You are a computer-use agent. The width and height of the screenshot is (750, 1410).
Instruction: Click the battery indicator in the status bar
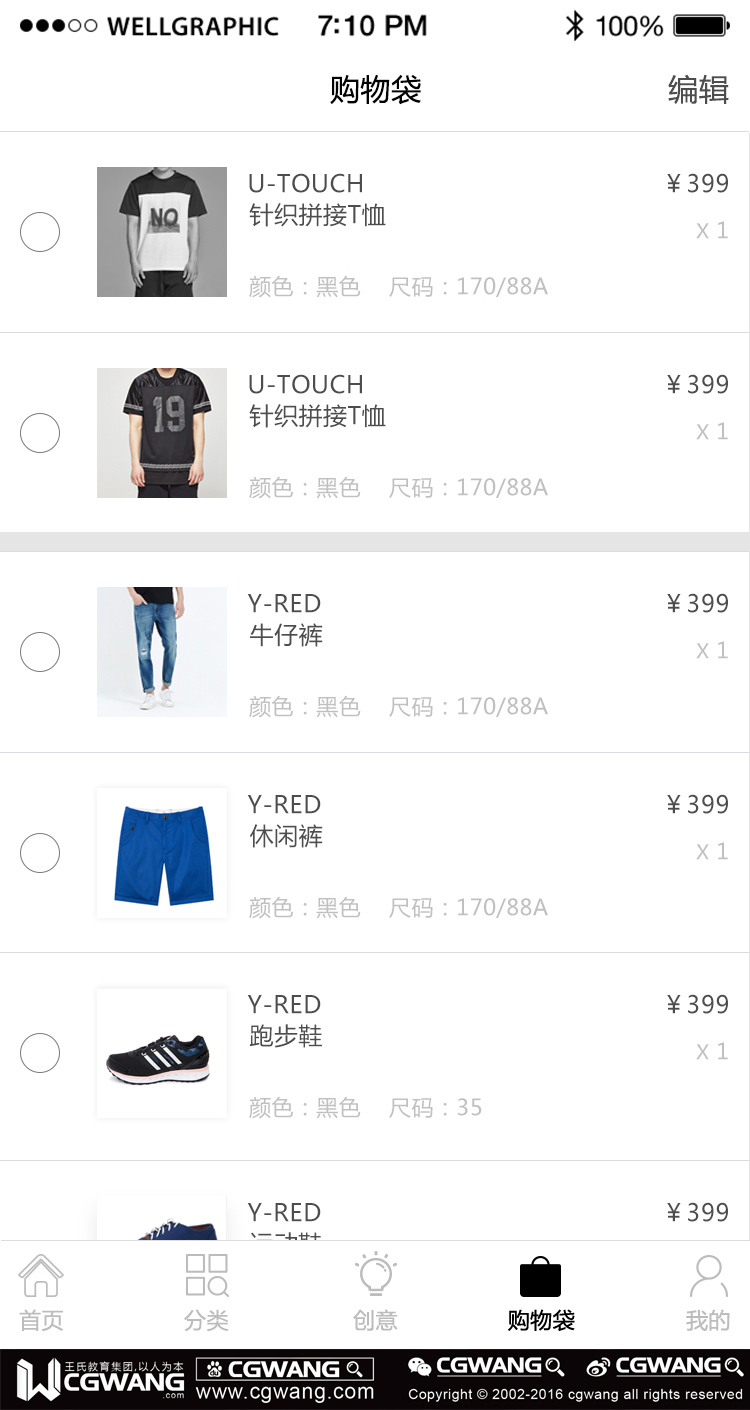tap(701, 25)
